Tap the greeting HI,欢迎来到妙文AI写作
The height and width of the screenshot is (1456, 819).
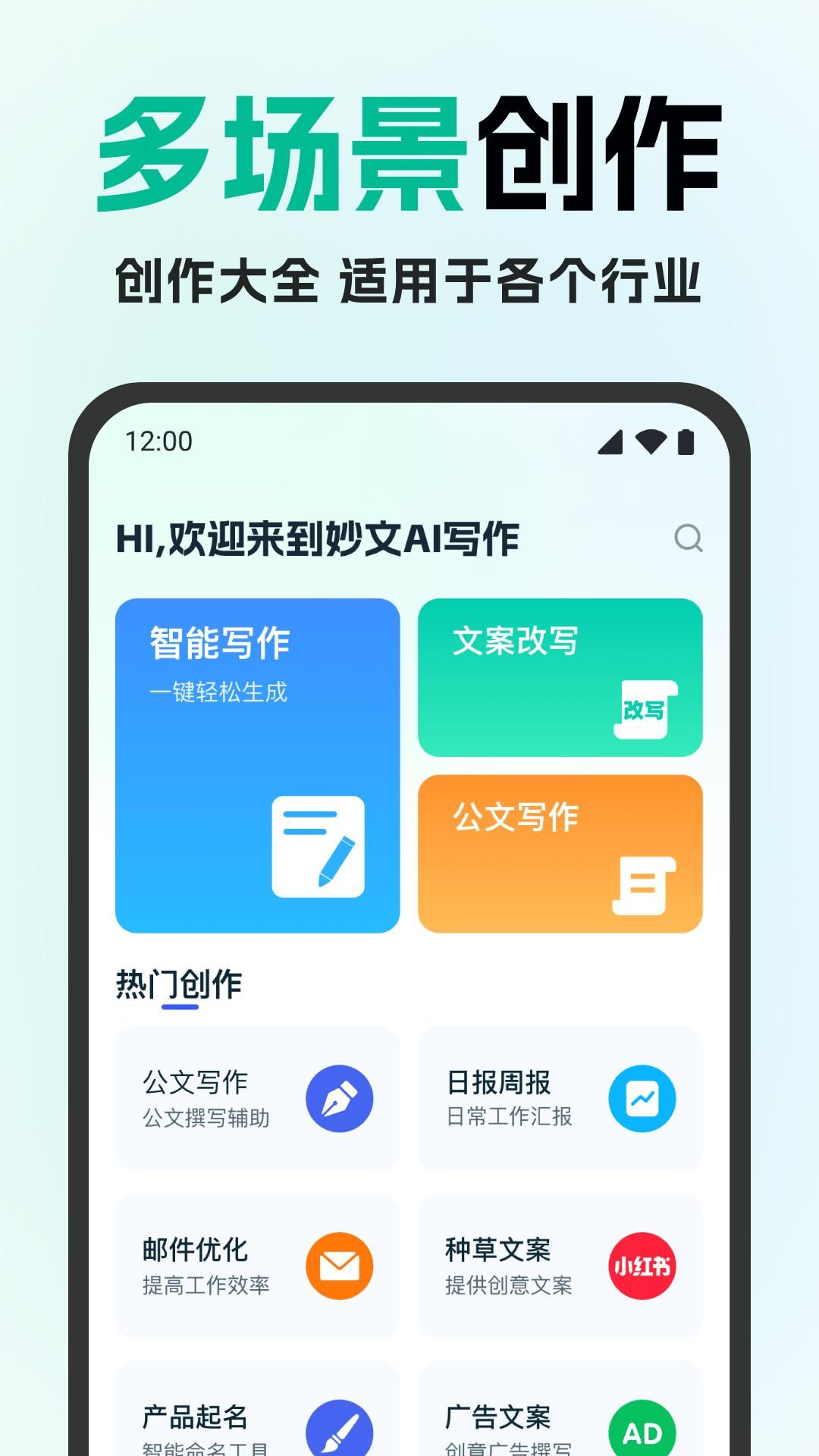(318, 538)
